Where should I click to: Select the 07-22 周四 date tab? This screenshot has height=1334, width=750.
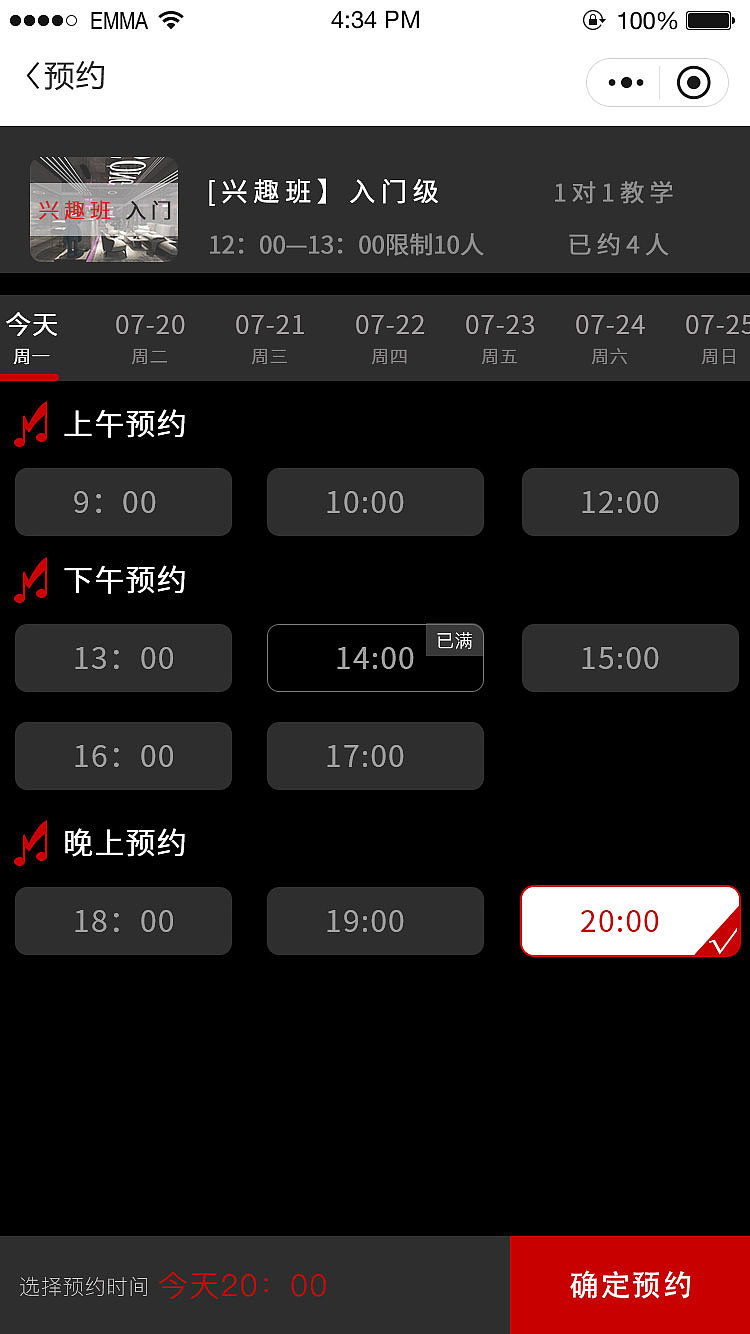pyautogui.click(x=390, y=338)
